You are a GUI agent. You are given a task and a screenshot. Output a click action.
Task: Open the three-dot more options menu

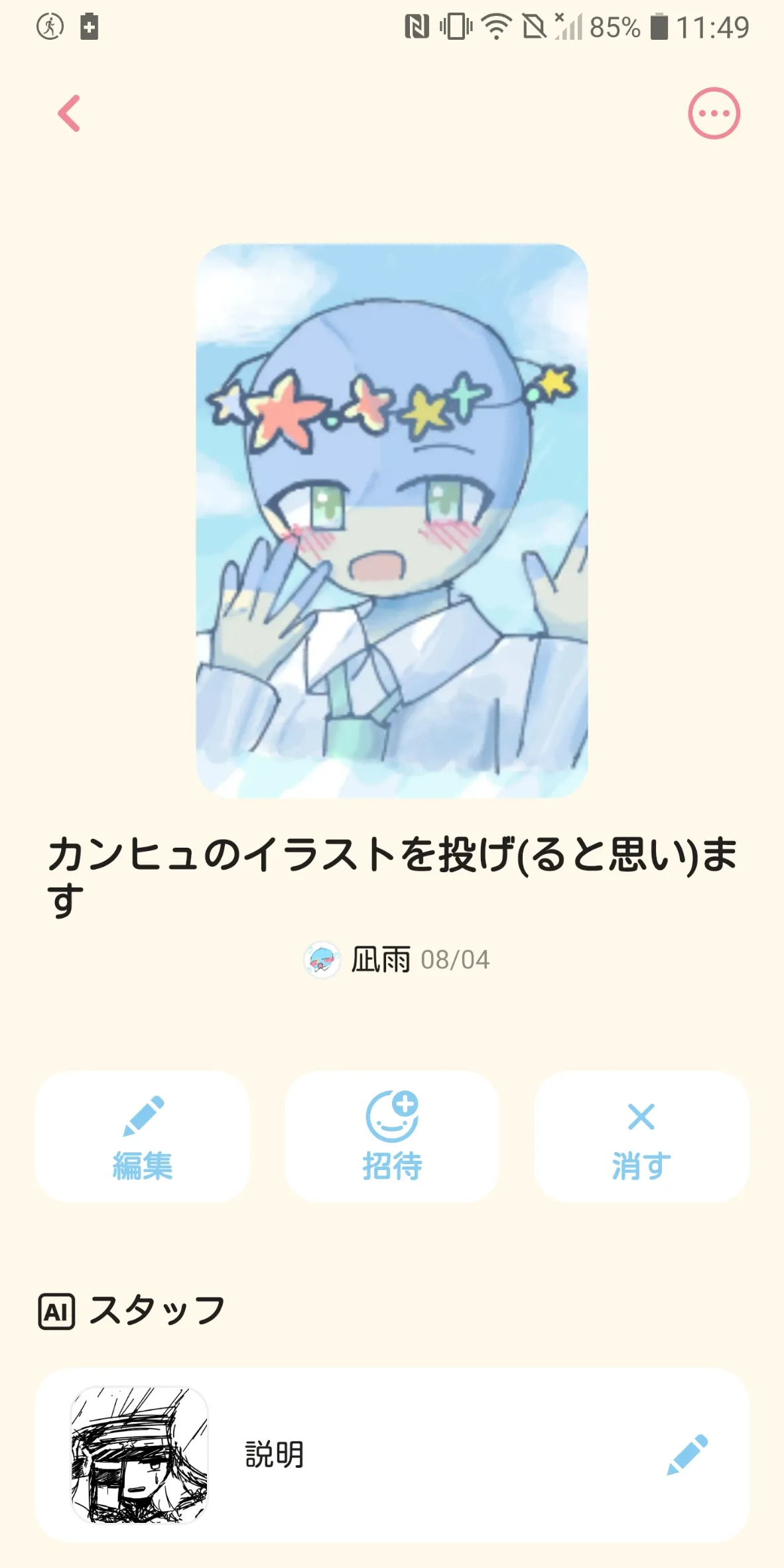(x=714, y=113)
